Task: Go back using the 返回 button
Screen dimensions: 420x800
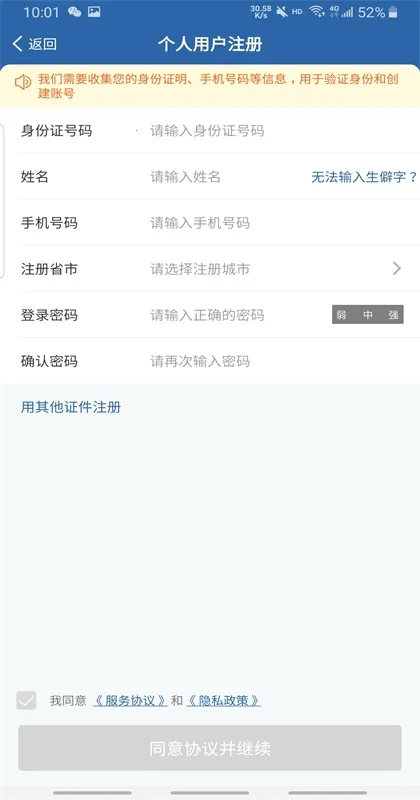Action: (x=34, y=44)
